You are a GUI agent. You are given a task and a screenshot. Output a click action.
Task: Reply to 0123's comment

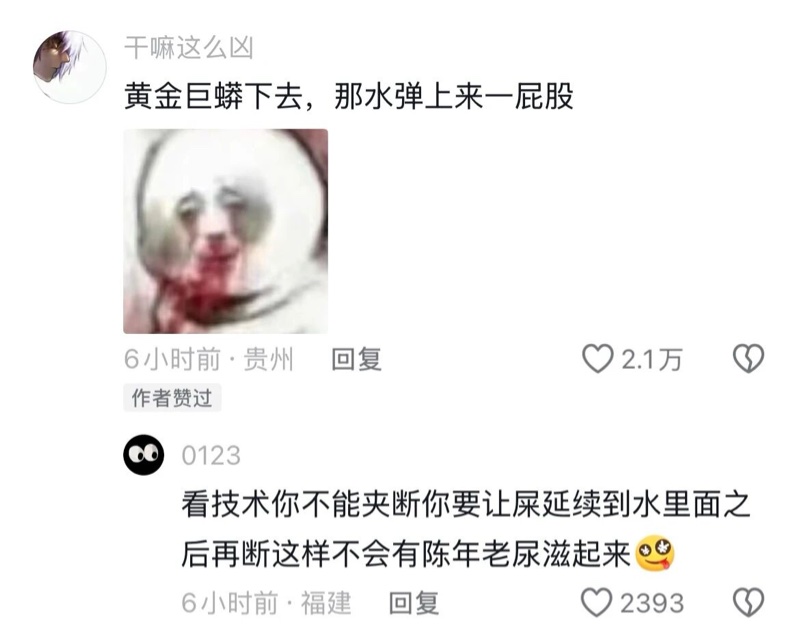pos(414,602)
